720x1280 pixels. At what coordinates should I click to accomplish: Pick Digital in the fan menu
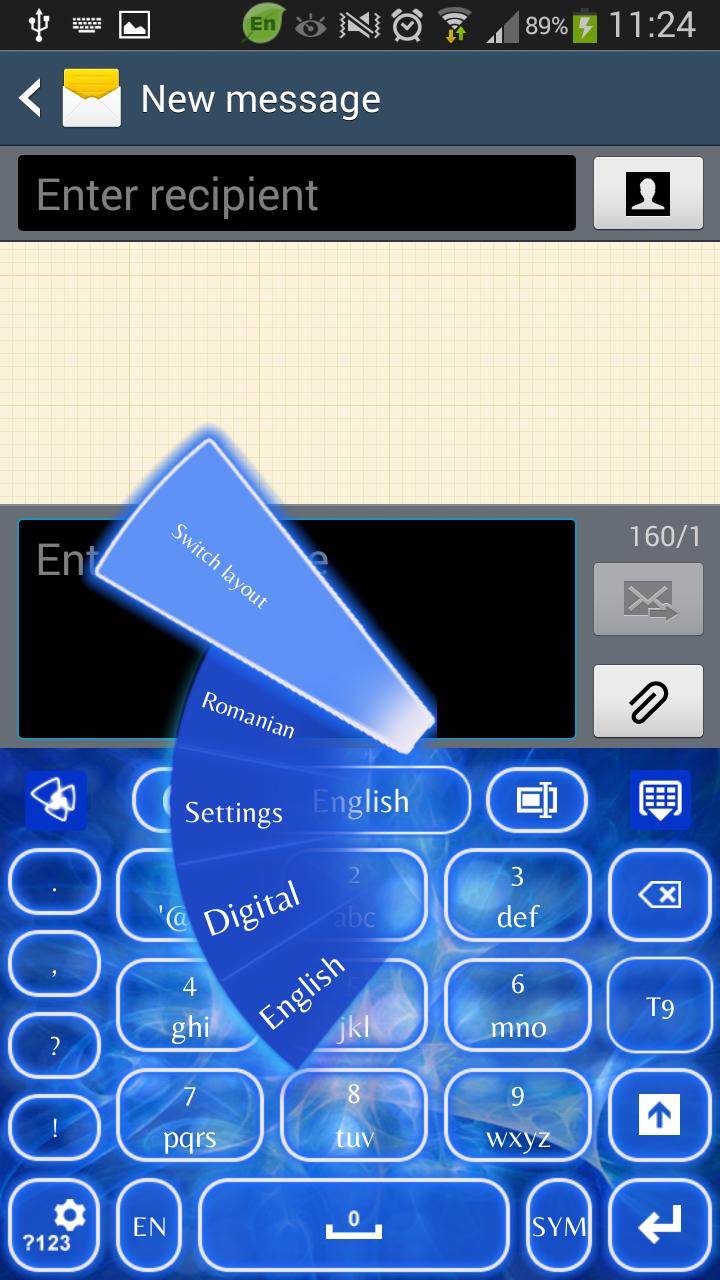coord(252,908)
